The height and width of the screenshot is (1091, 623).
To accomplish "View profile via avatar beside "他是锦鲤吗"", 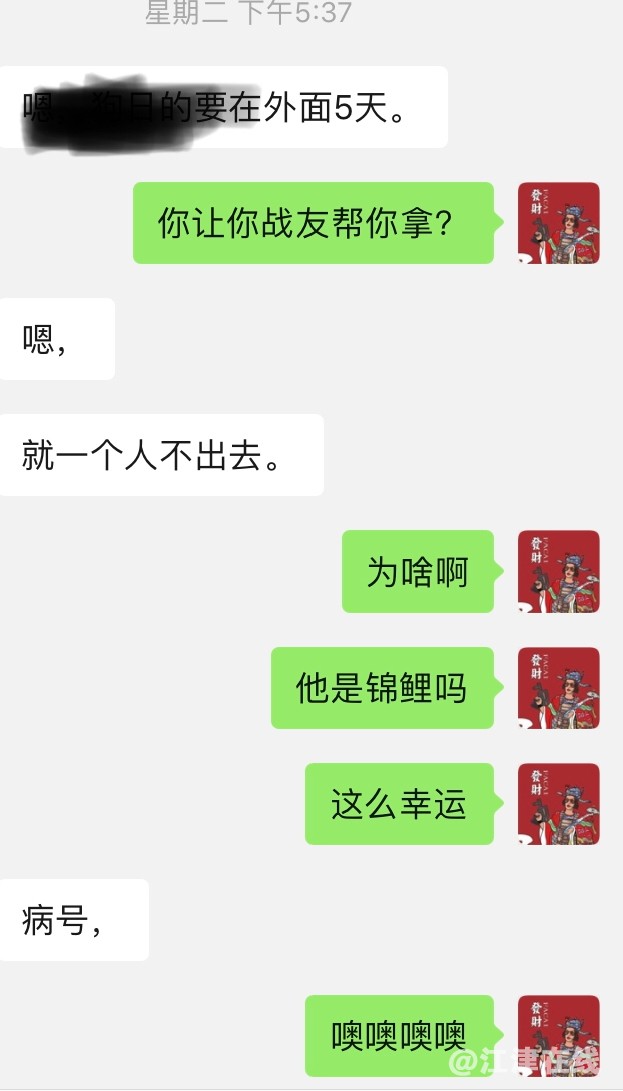I will pyautogui.click(x=558, y=688).
